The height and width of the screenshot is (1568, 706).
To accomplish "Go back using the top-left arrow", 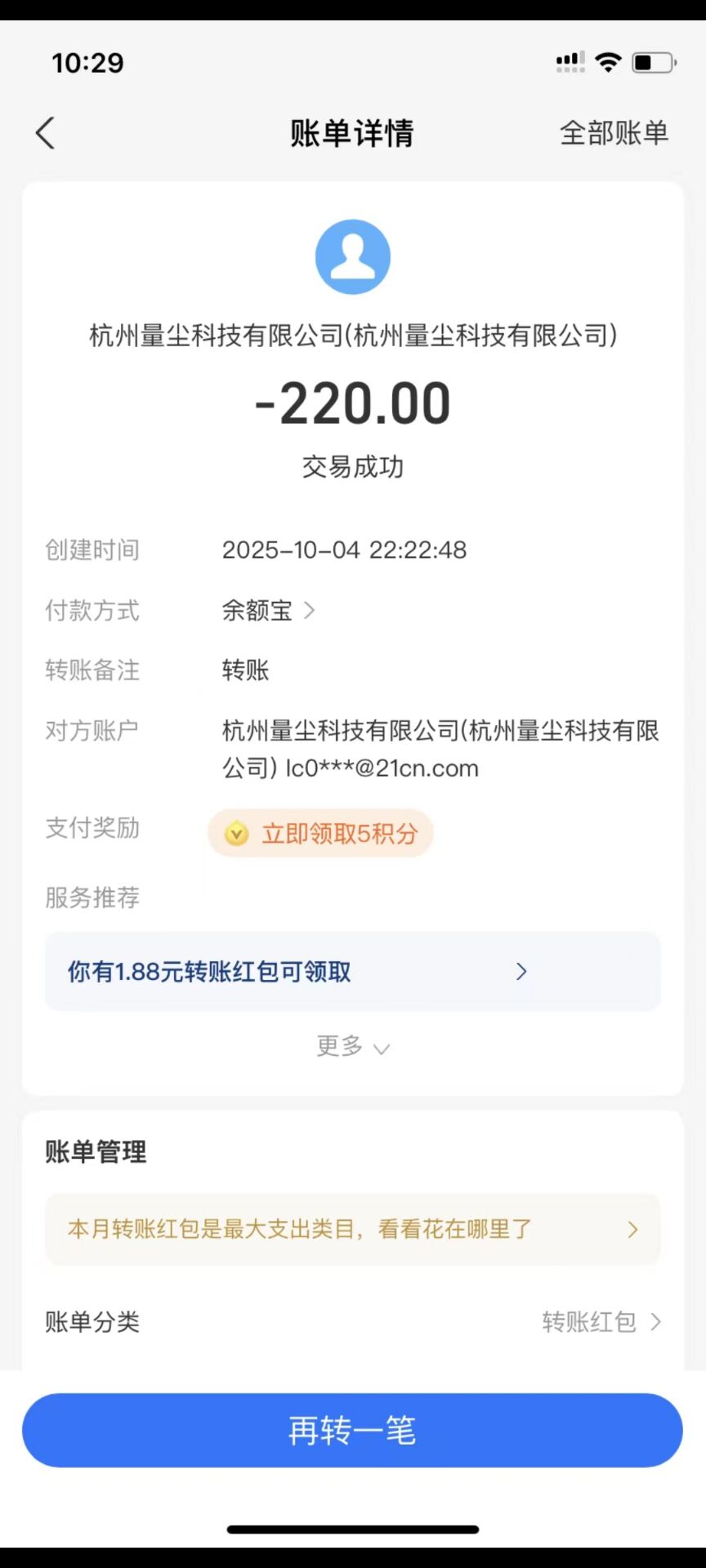I will click(46, 133).
